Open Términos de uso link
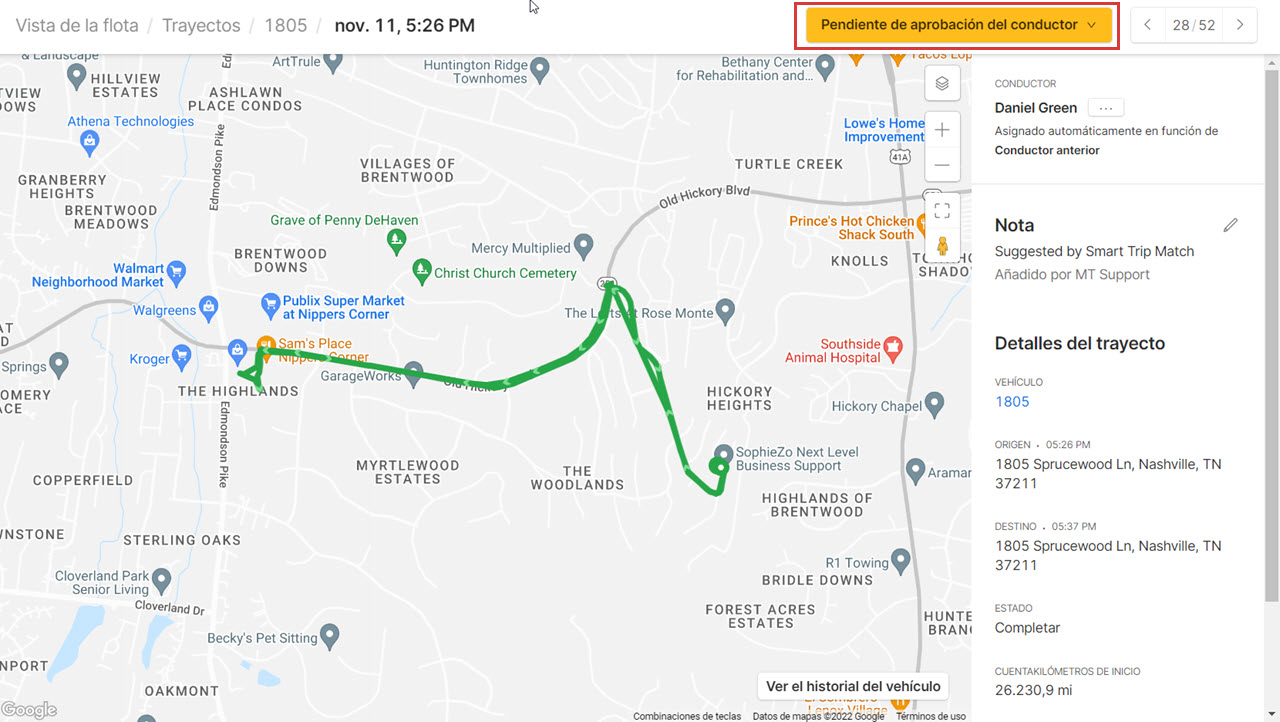The image size is (1280, 722). [930, 716]
